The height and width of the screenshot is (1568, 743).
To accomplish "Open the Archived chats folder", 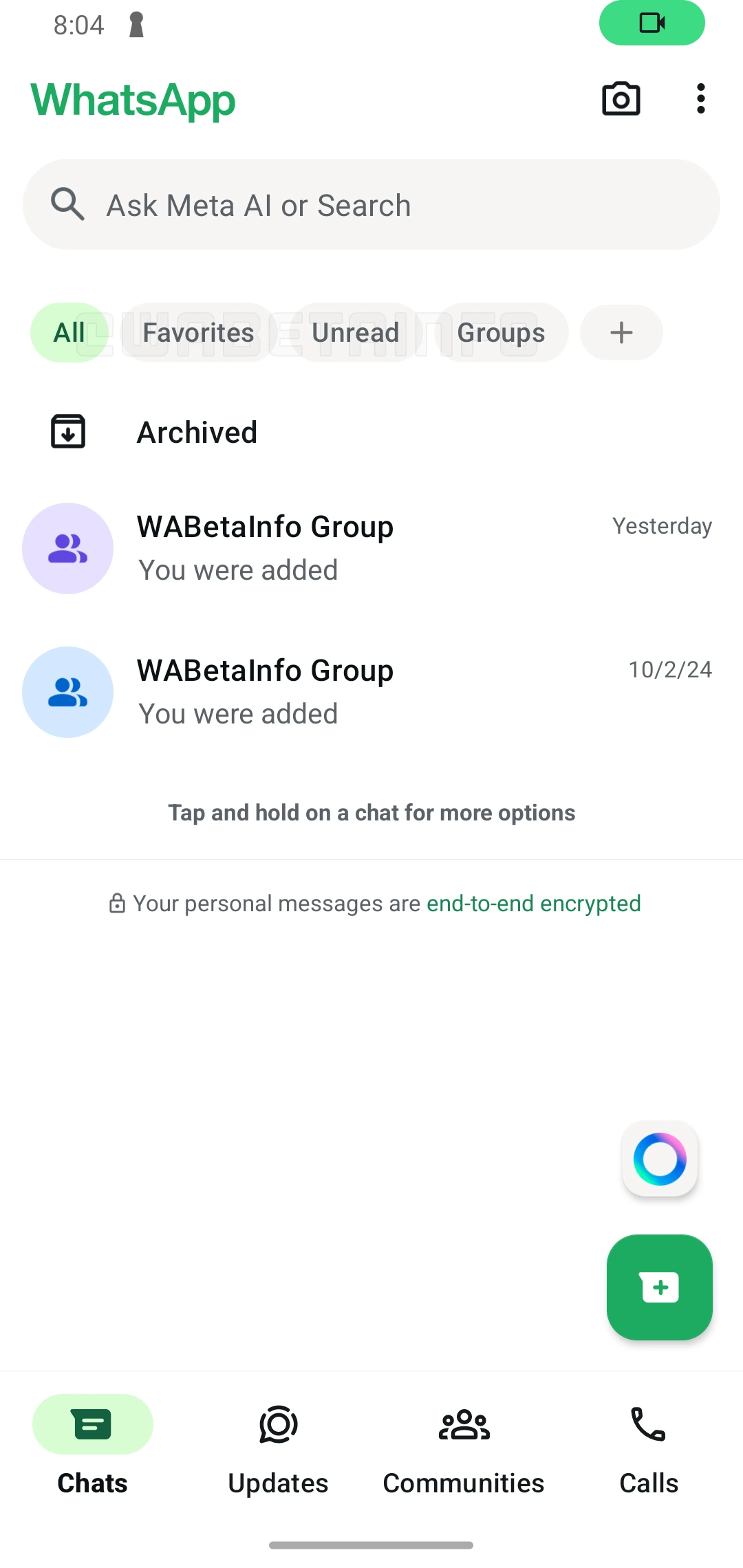I will coord(197,433).
